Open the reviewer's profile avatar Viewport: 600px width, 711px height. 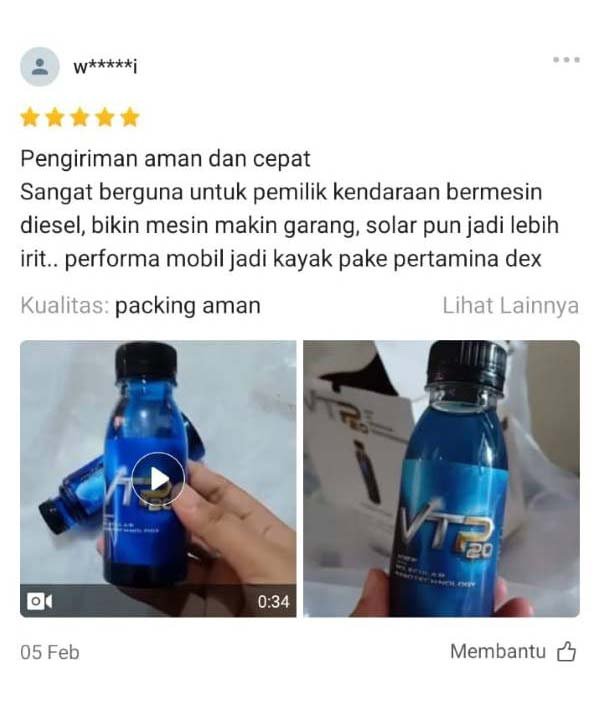(x=40, y=67)
